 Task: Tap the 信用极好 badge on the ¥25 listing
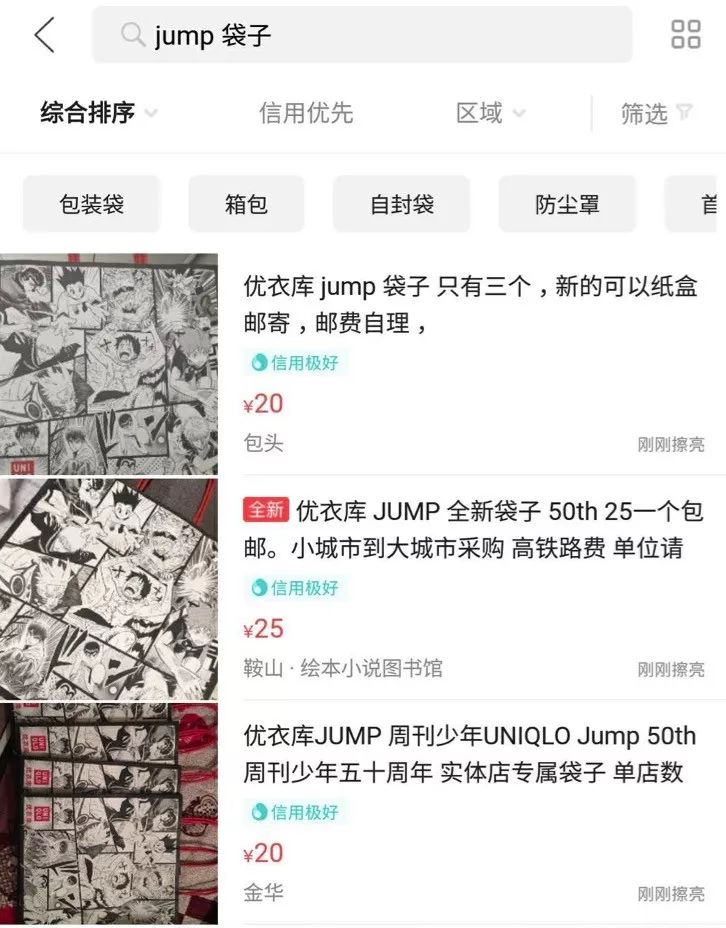pyautogui.click(x=295, y=588)
